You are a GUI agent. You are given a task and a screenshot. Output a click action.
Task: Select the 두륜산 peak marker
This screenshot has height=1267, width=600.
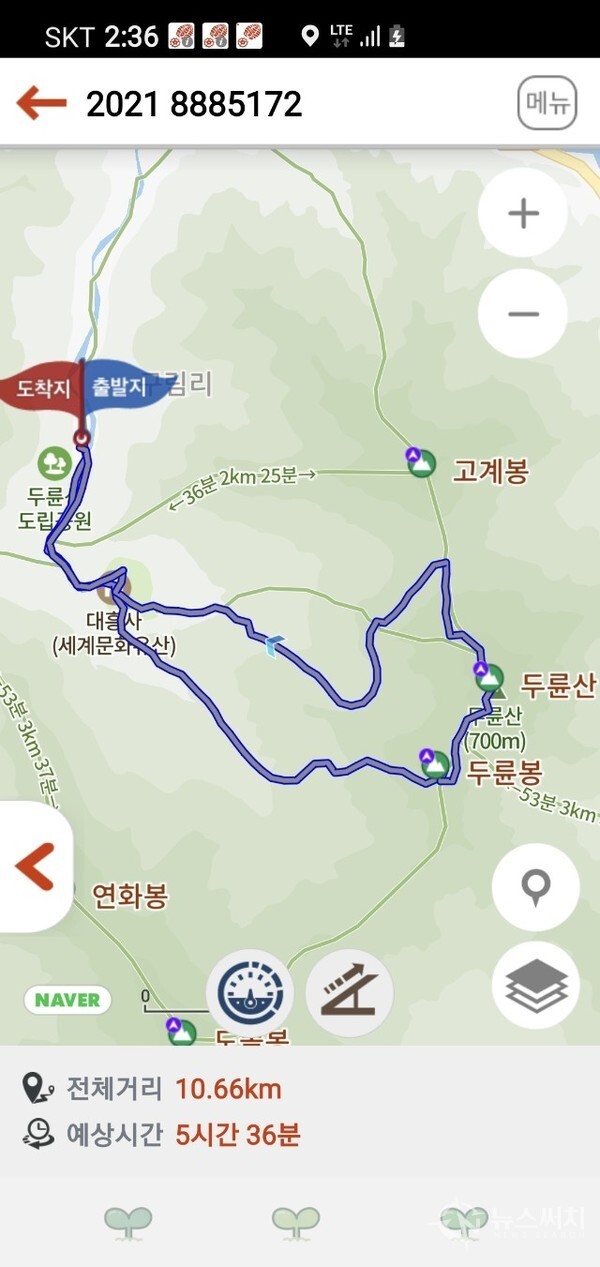(488, 679)
